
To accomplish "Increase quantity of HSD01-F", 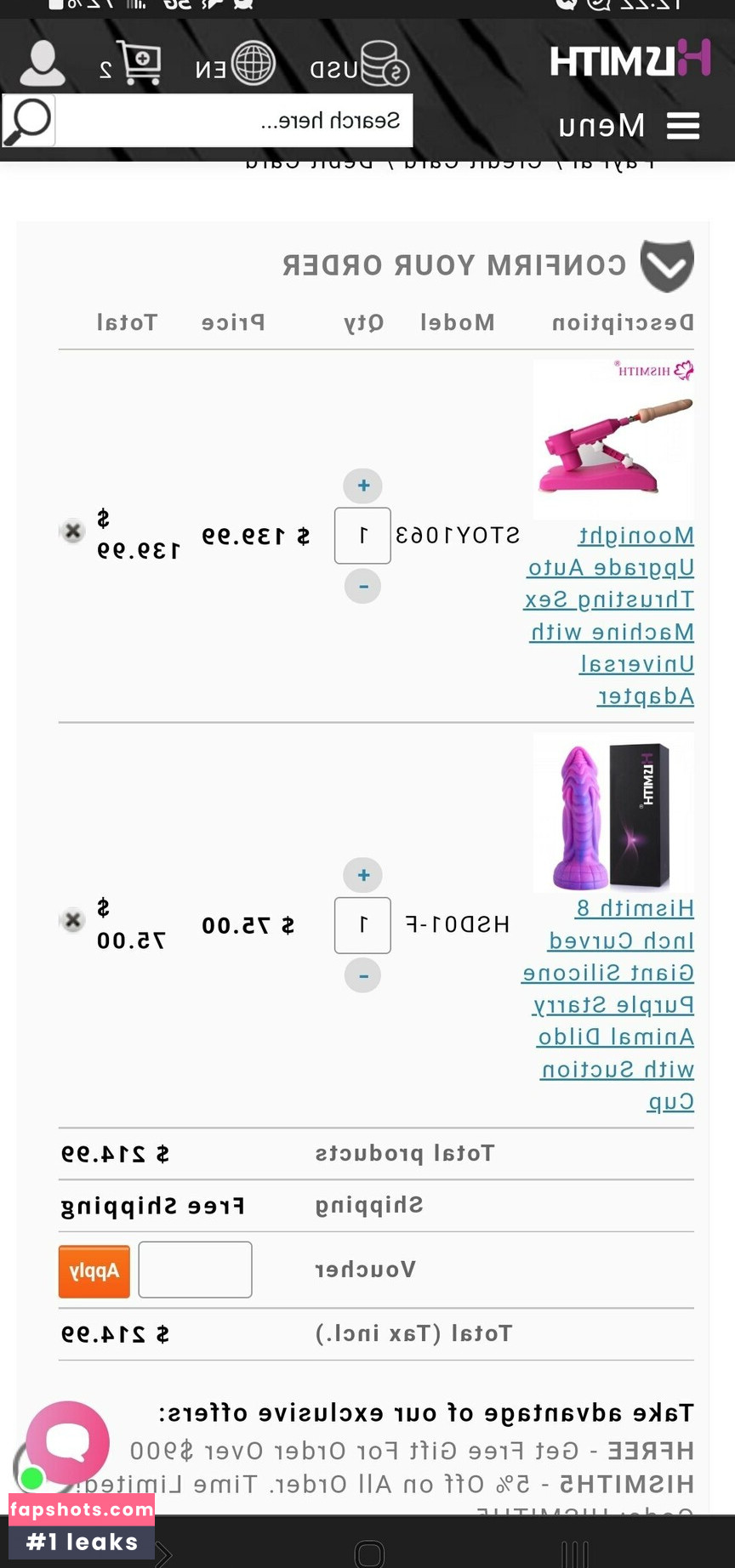I will (362, 875).
